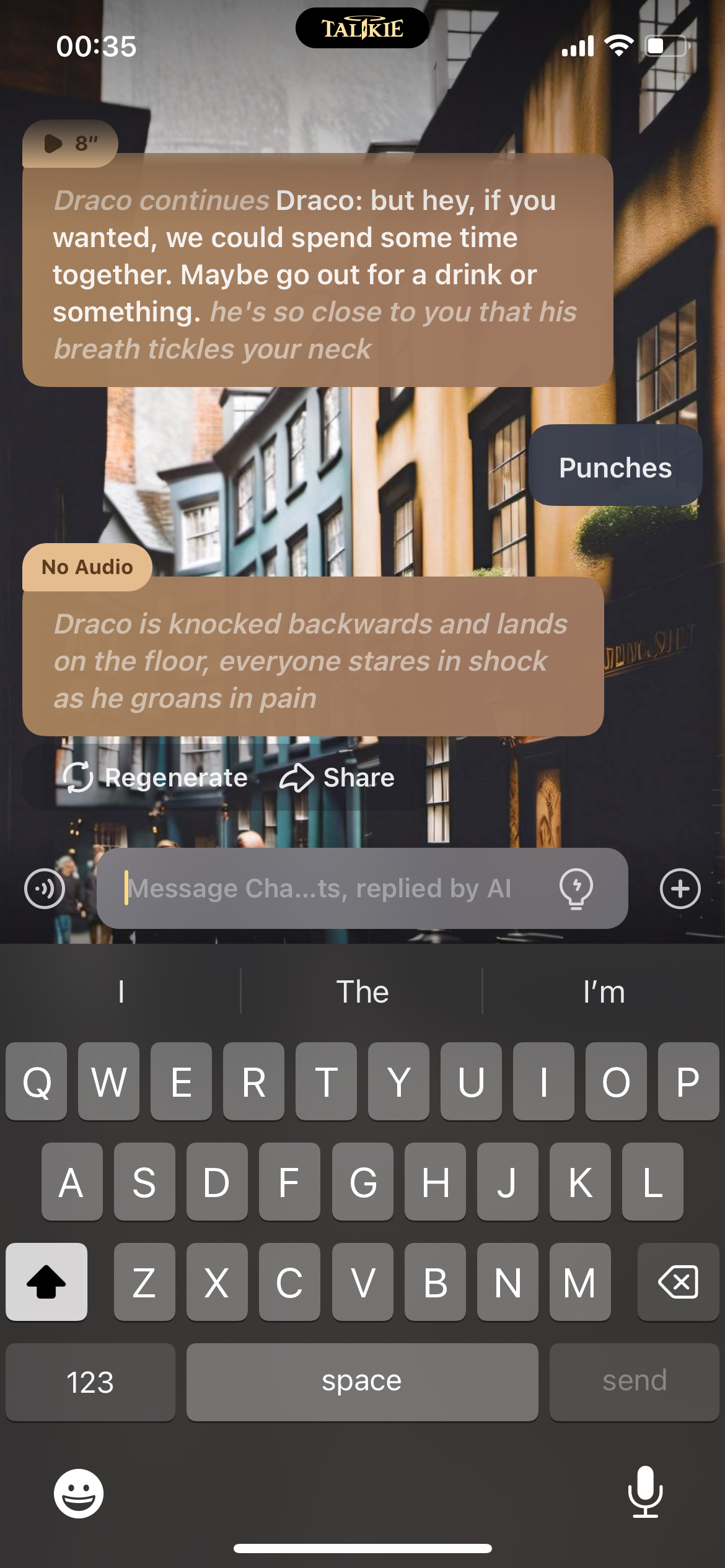Regenerate the last AI reply
Viewport: 725px width, 1568px height.
(x=156, y=778)
